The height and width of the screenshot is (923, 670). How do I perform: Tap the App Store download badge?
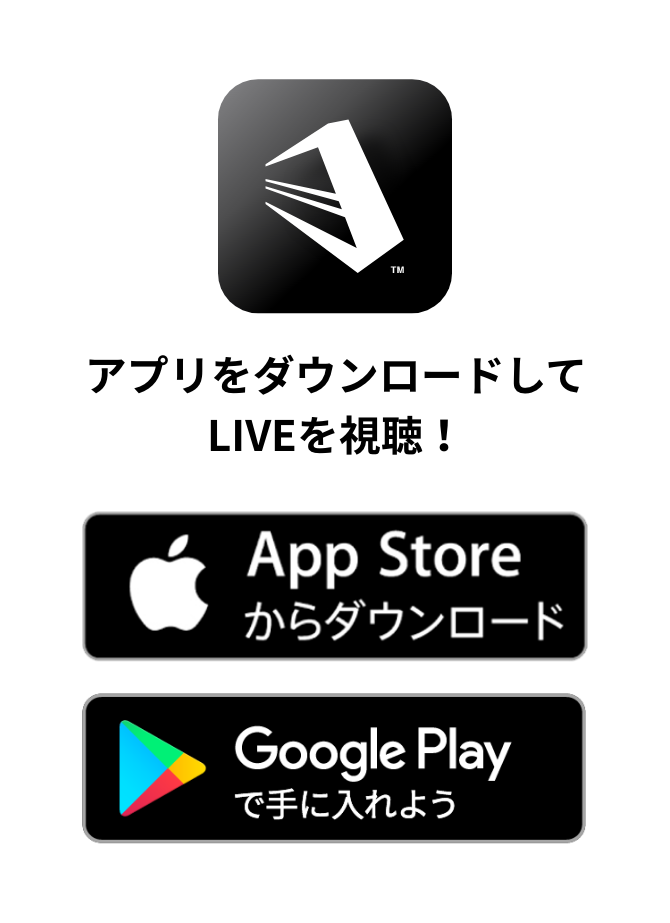(334, 586)
